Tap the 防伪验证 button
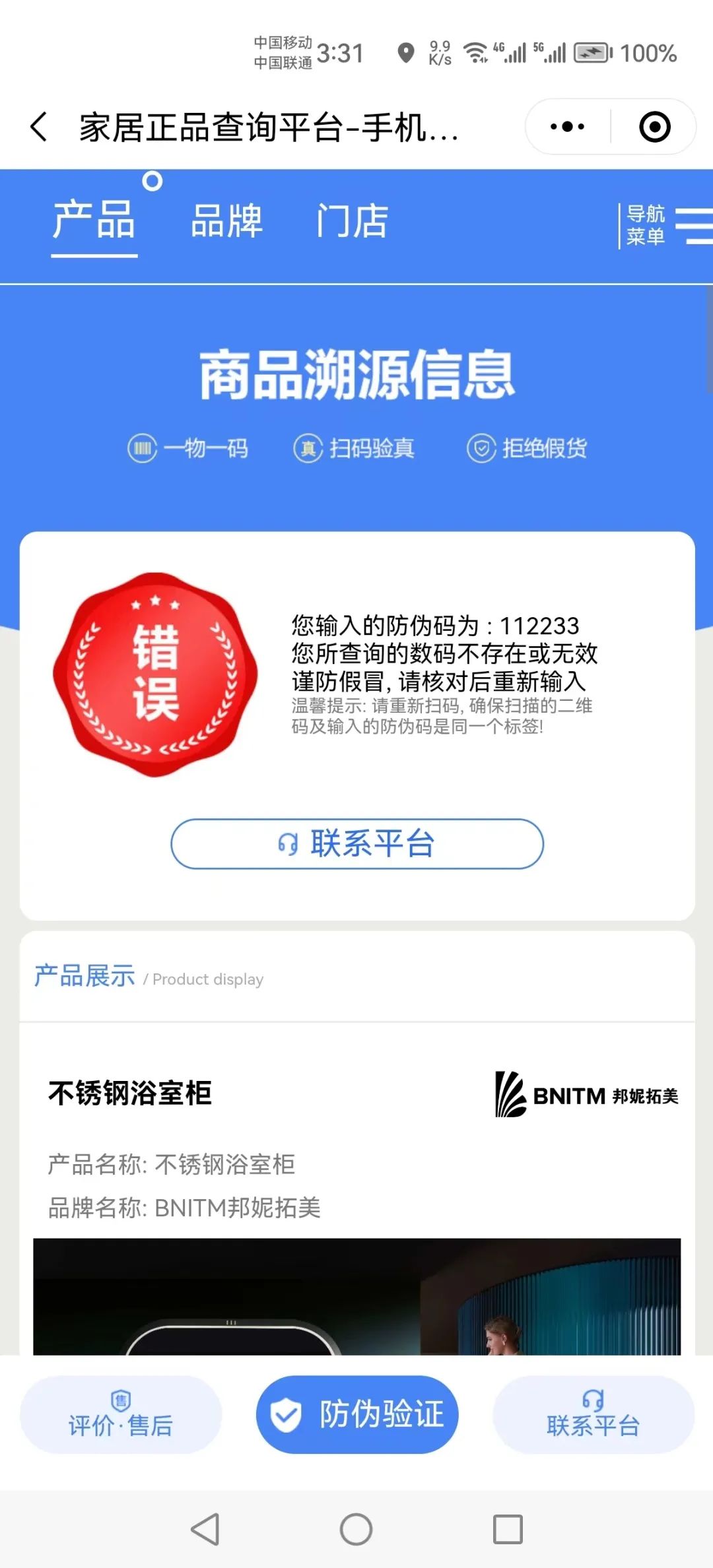Screen dimensions: 713x1568 point(357,1415)
